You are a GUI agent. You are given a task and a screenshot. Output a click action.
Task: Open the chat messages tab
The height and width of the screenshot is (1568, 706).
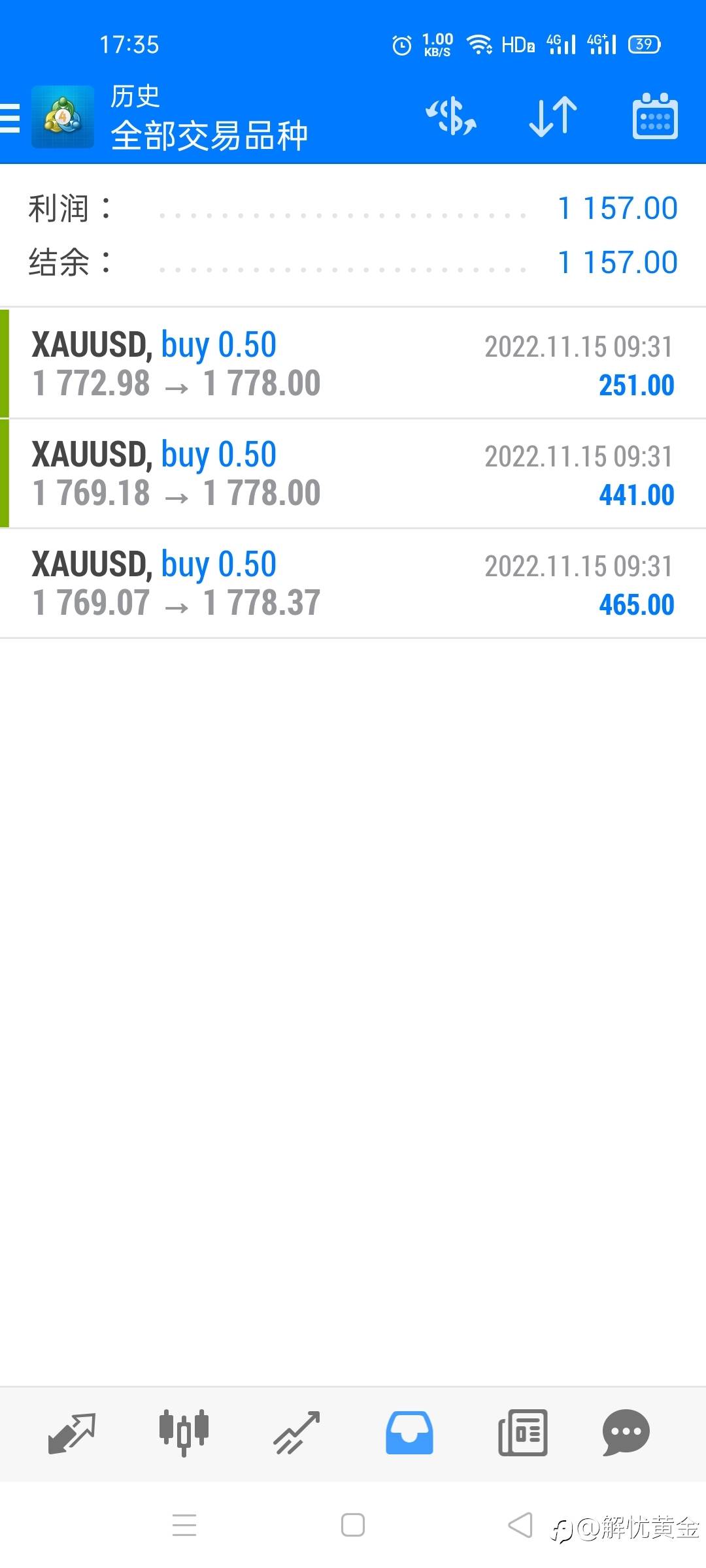626,1433
